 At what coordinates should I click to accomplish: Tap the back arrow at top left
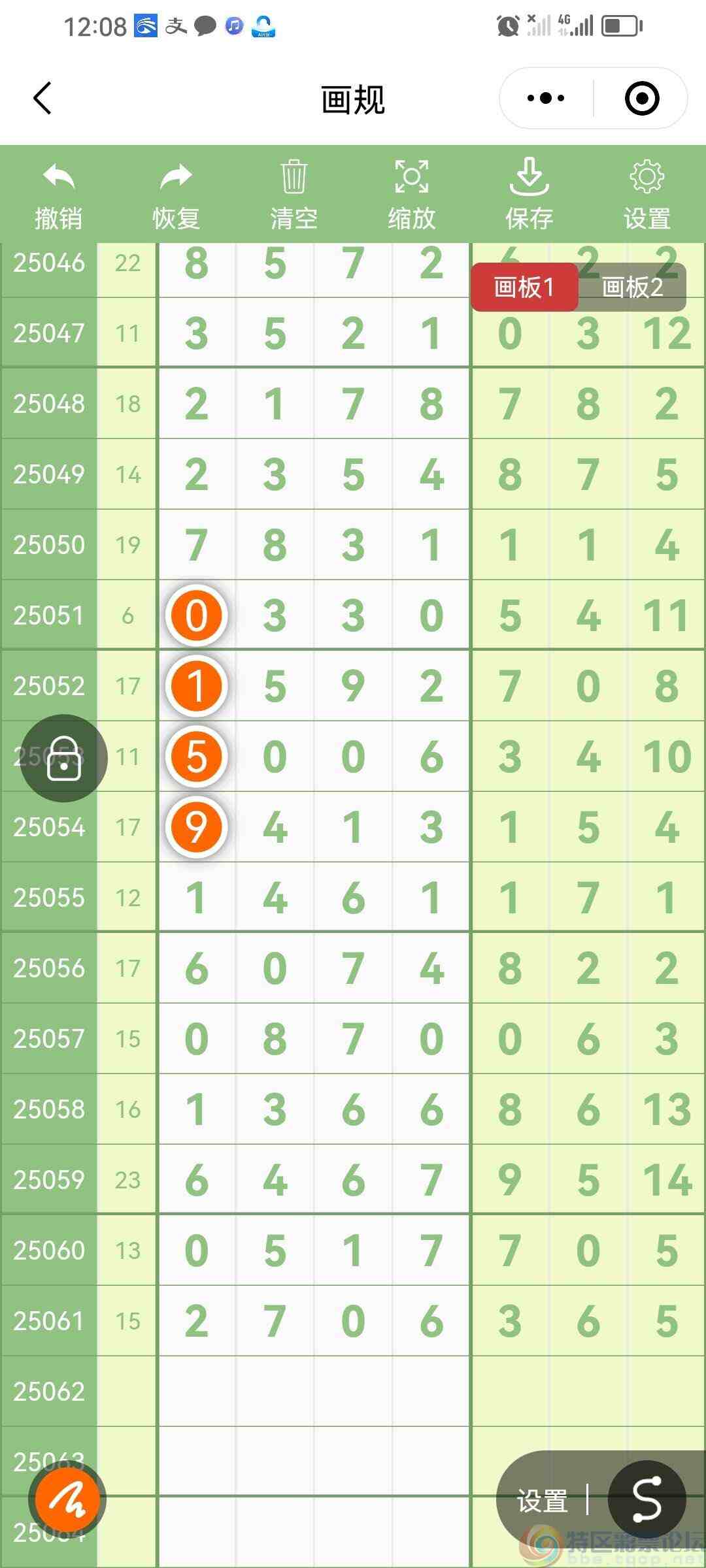point(41,98)
